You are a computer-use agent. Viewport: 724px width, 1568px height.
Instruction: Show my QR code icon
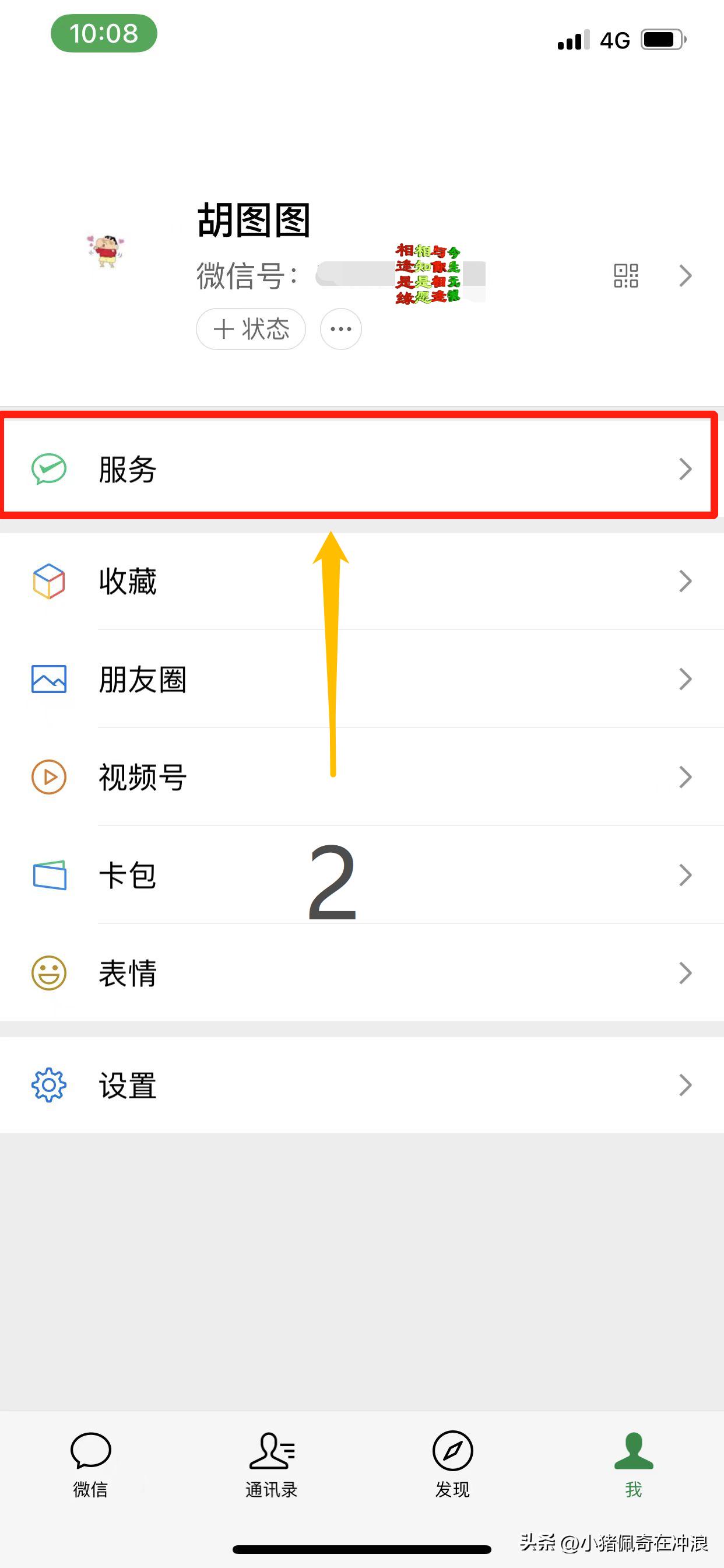[625, 276]
